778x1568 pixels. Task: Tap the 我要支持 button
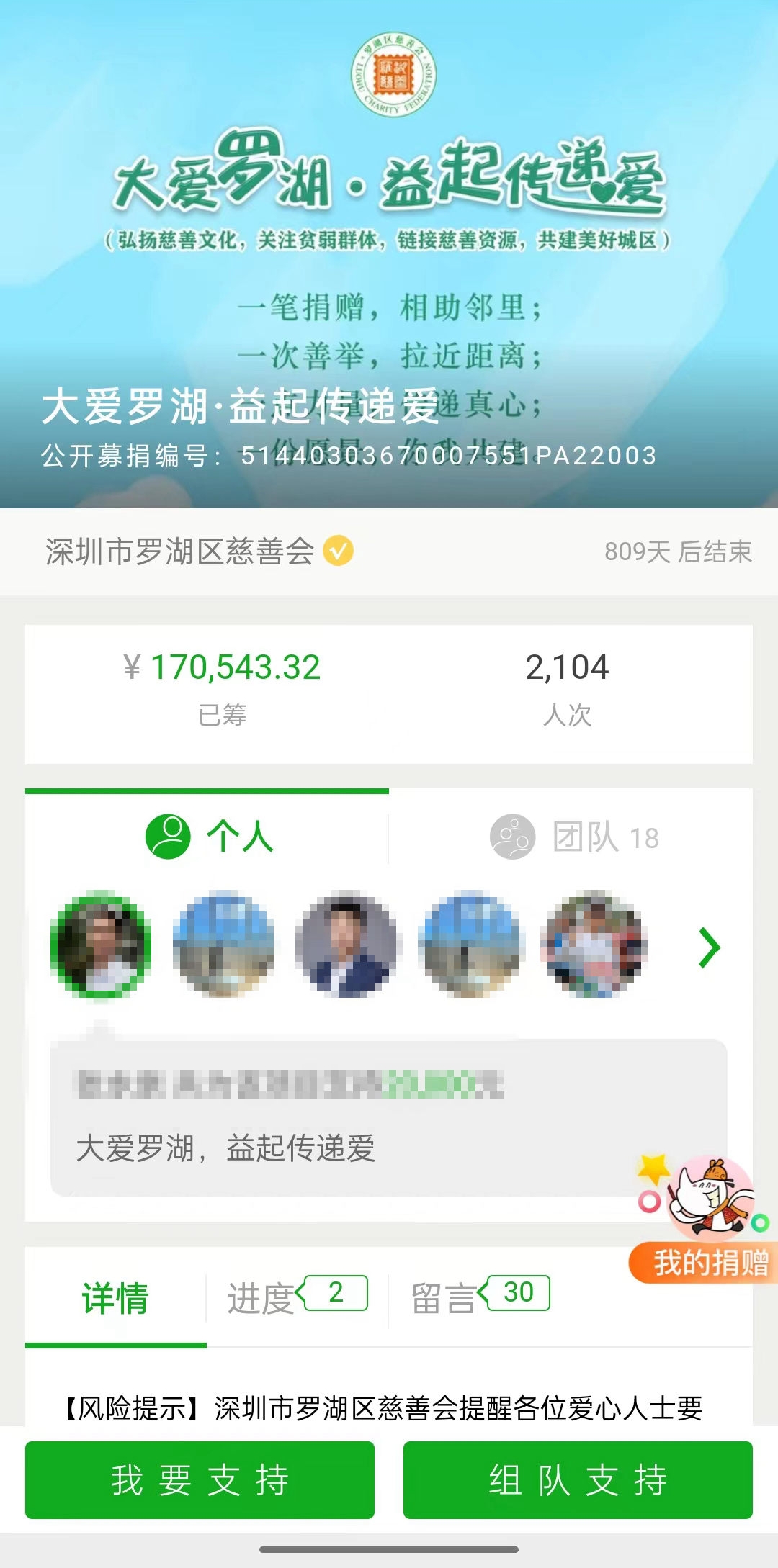click(x=200, y=1480)
